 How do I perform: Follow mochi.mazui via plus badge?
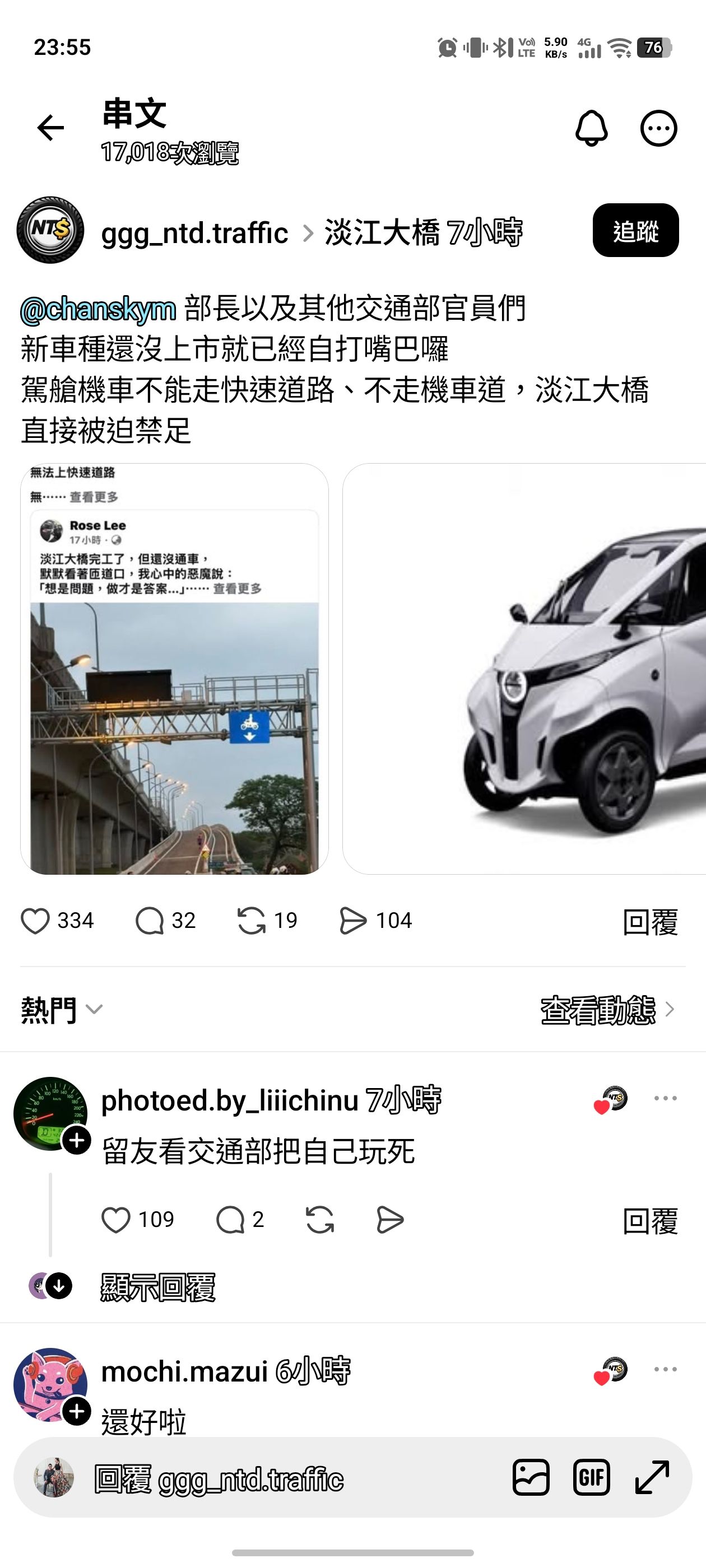77,1412
